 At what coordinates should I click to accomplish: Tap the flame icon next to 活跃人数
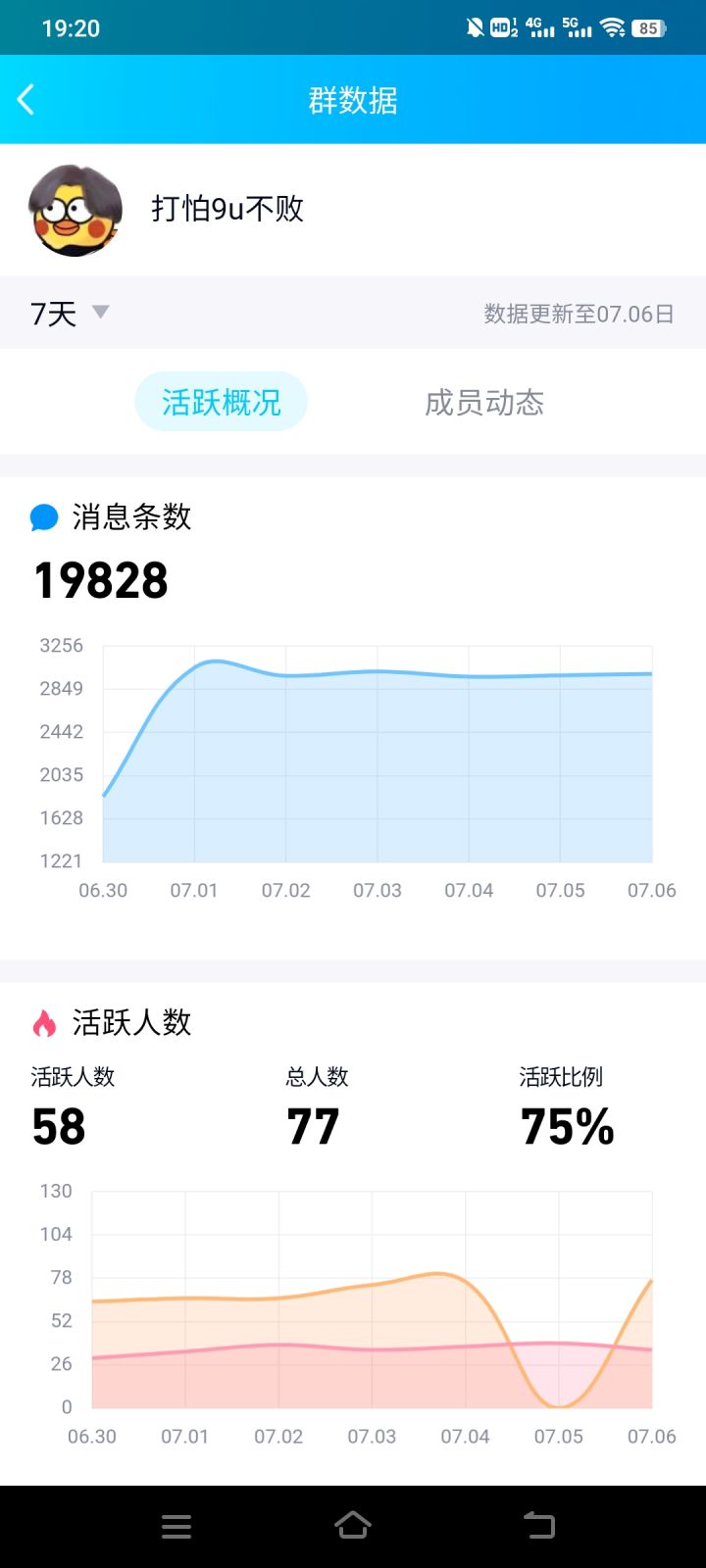coord(43,1022)
